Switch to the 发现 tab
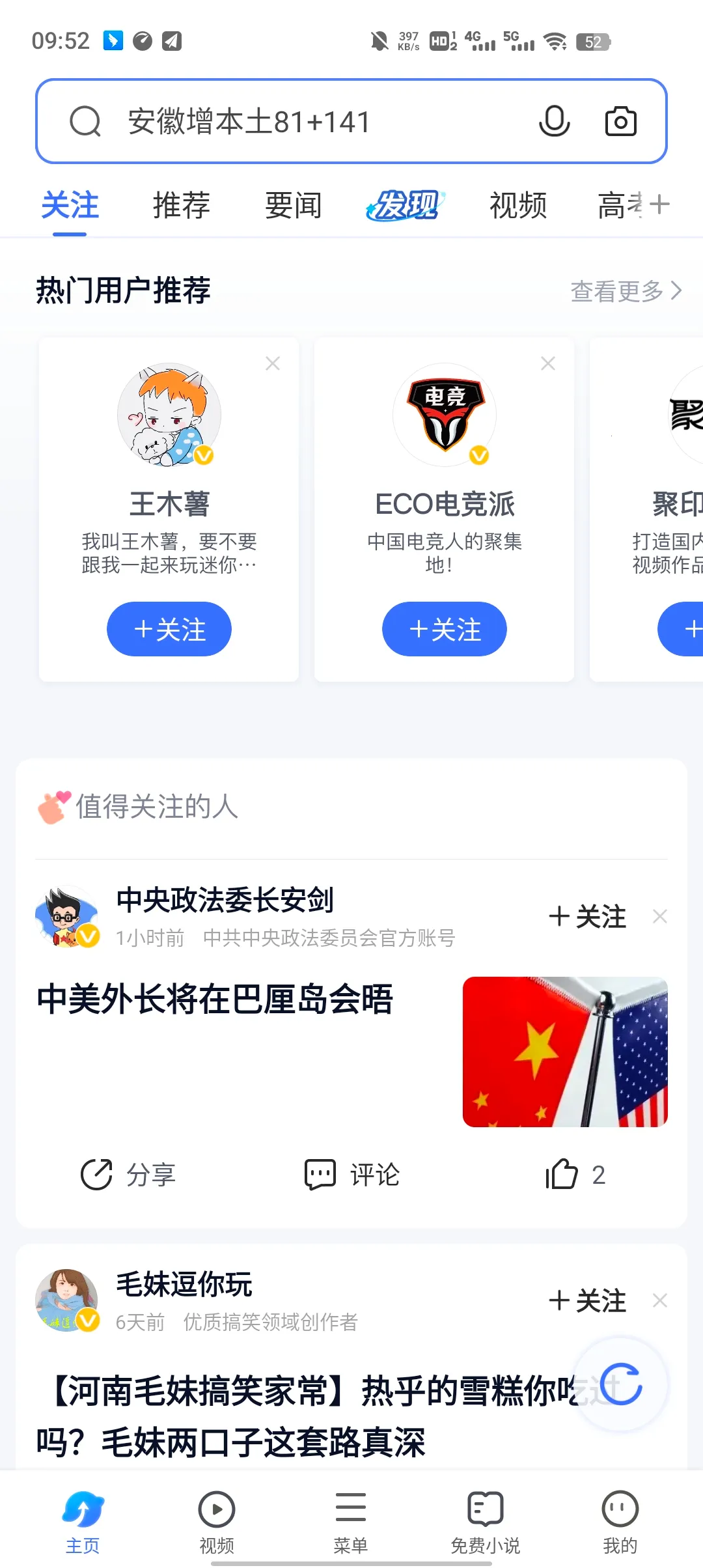This screenshot has width=703, height=1568. [404, 204]
